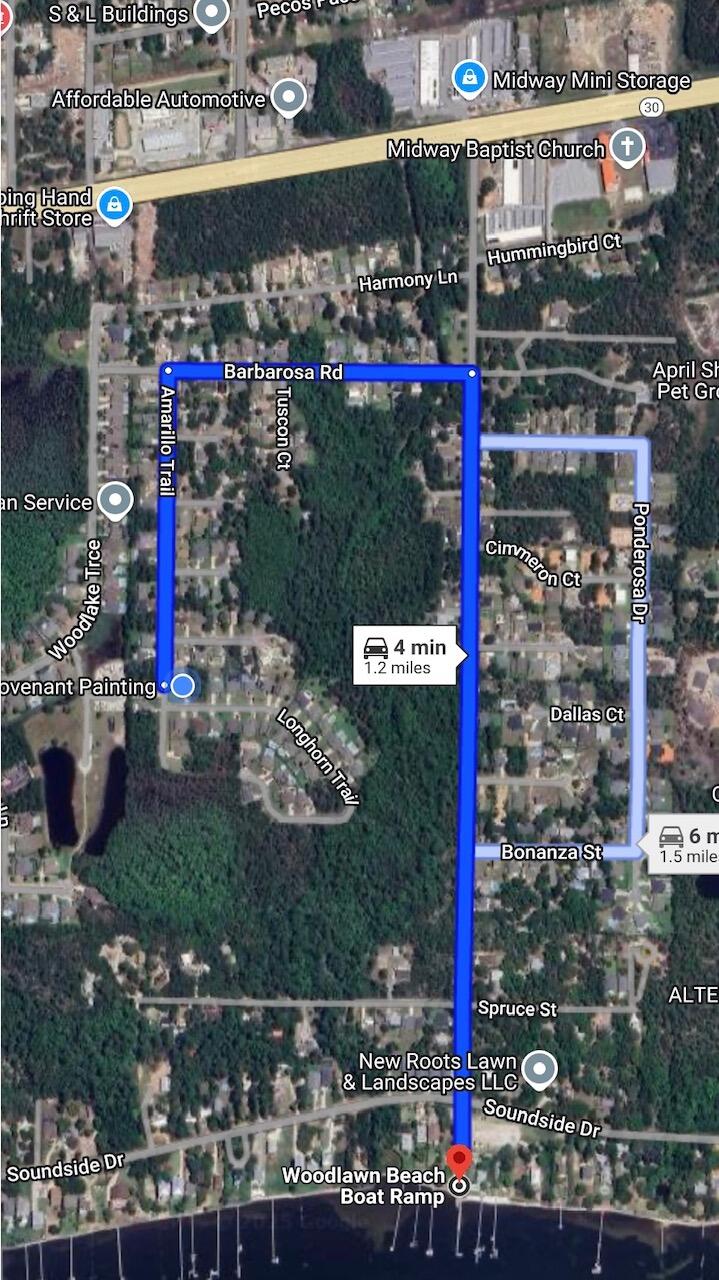This screenshot has height=1280, width=719.
Task: Open the Affordable Automotive place pin
Action: [289, 97]
